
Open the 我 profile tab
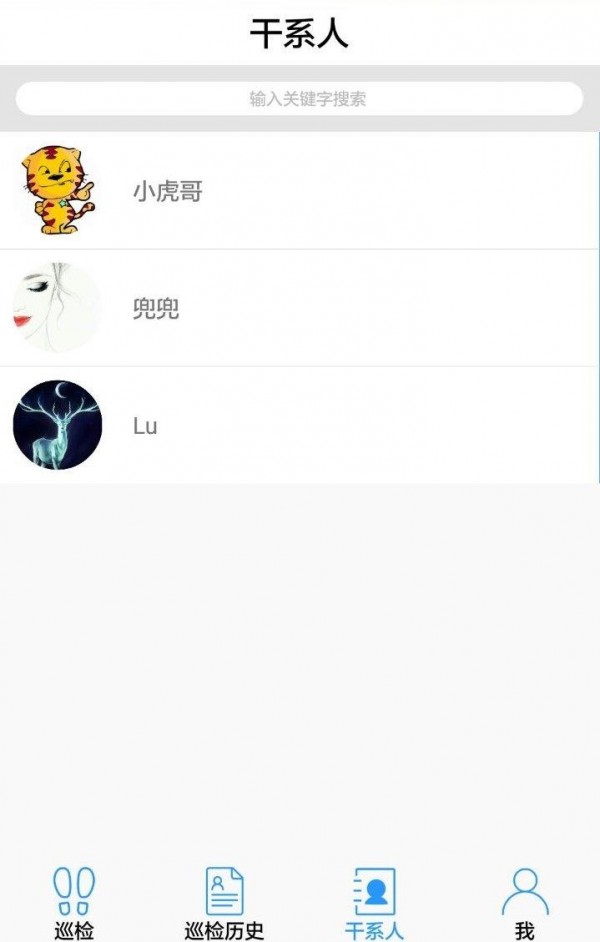524,902
